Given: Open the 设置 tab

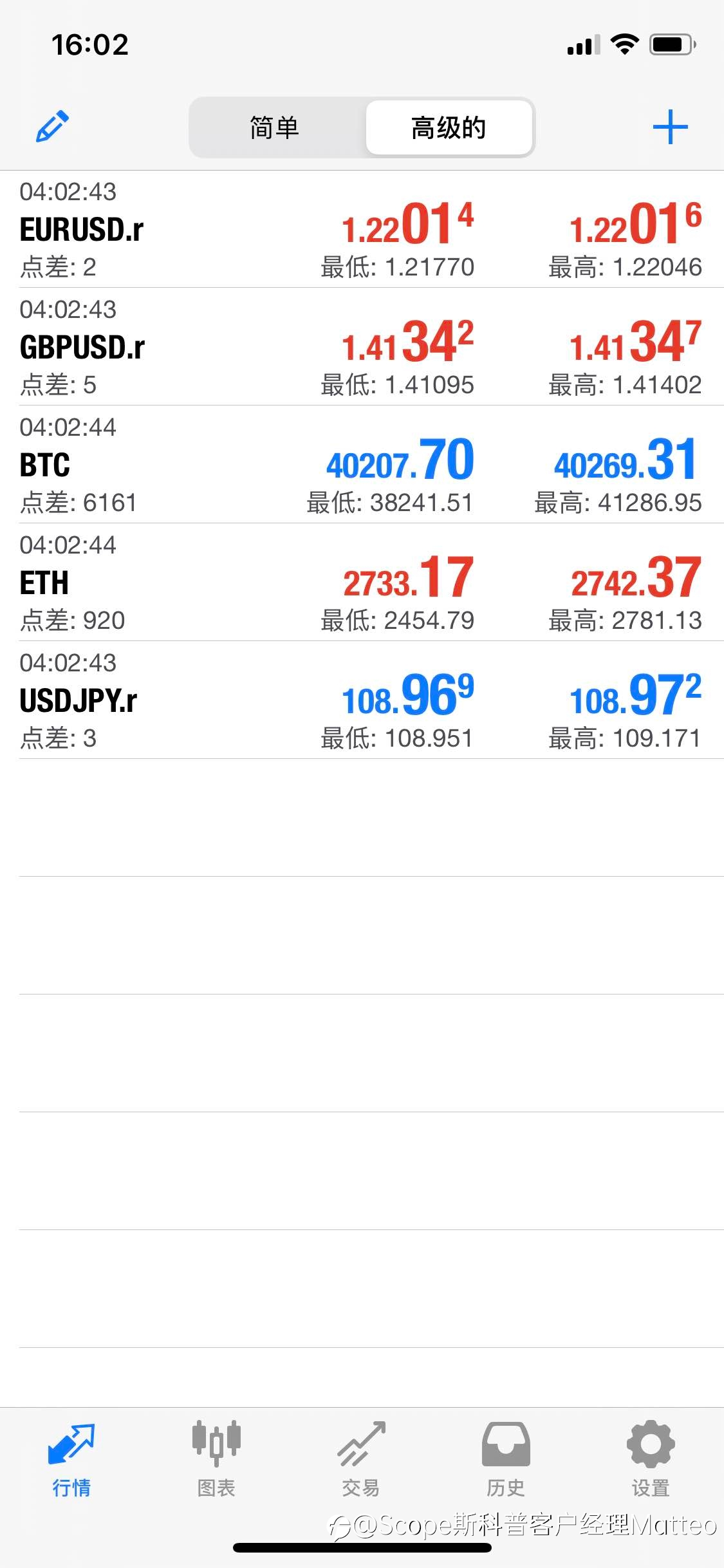Looking at the screenshot, I should pos(651,1459).
